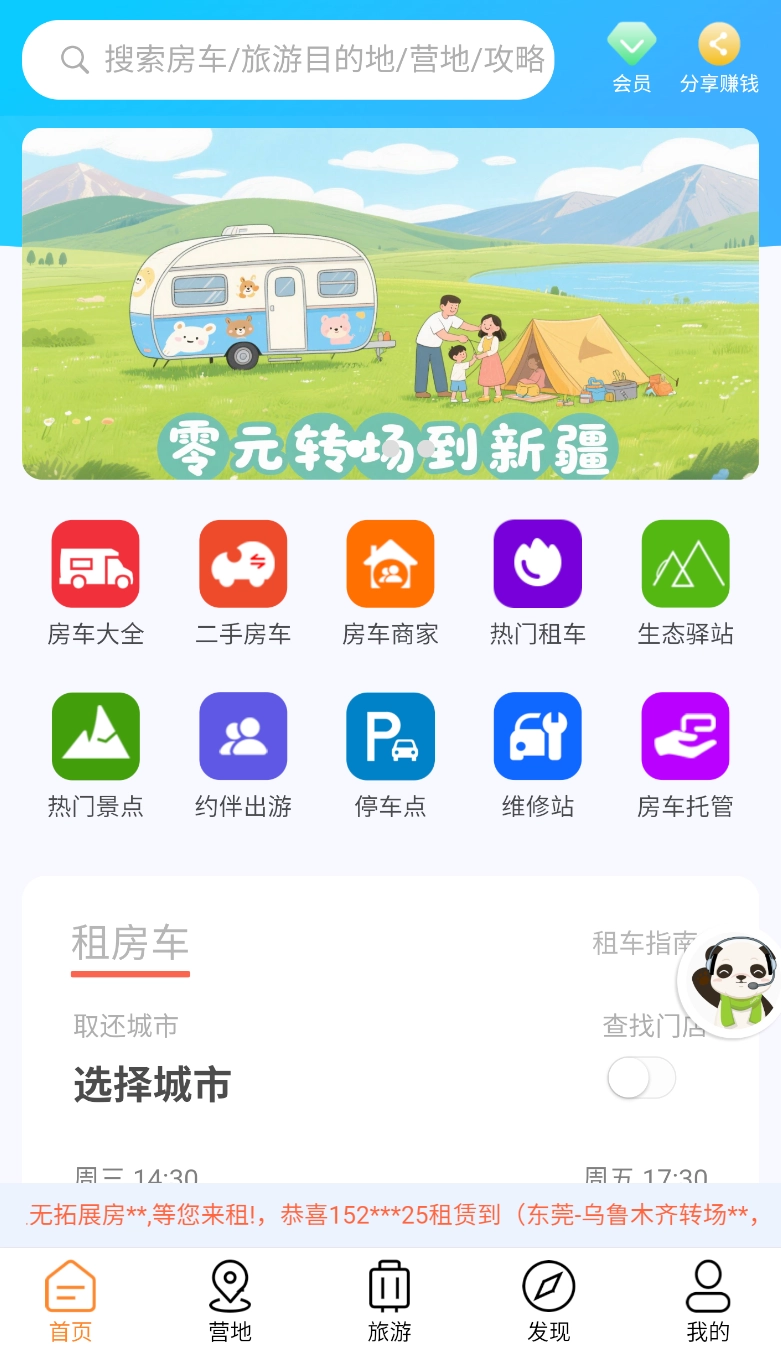Open the 会员 membership diamond icon
This screenshot has height=1349, width=781.
click(631, 44)
